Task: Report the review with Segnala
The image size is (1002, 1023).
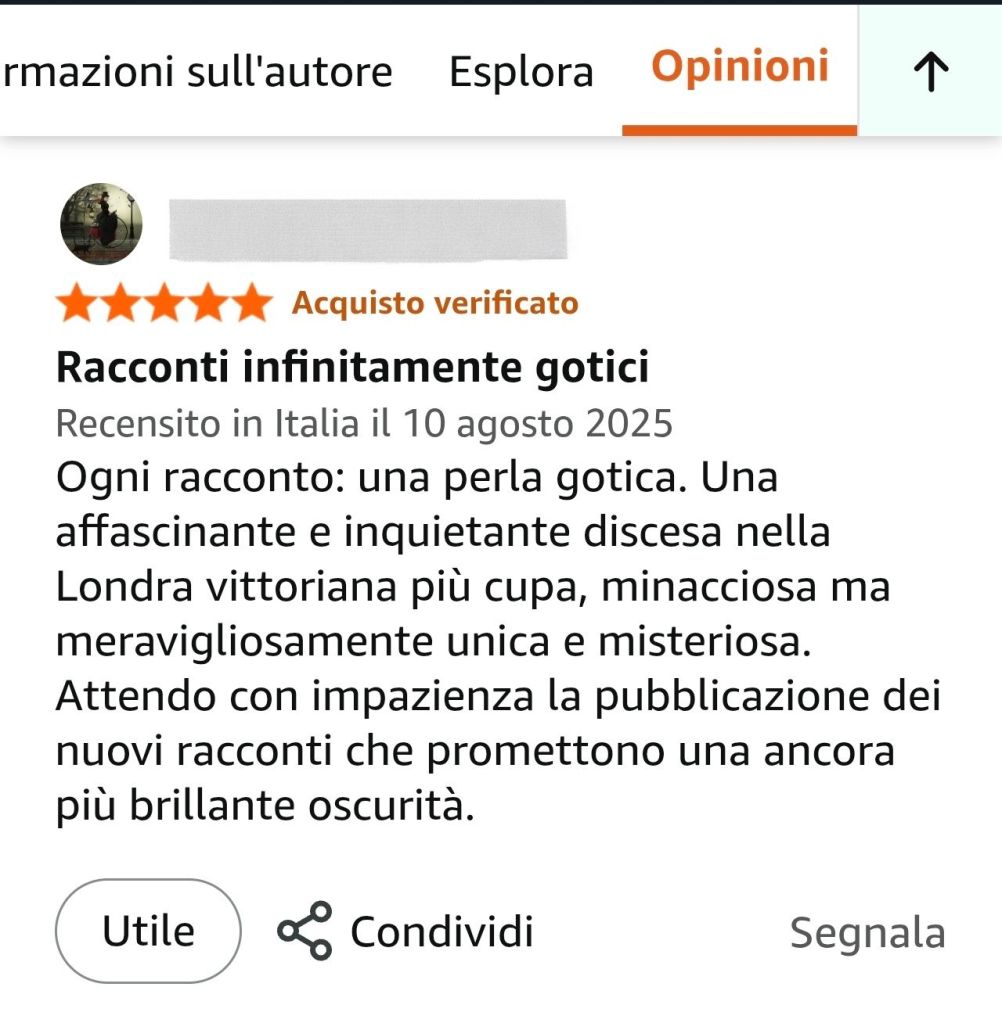Action: tap(867, 933)
